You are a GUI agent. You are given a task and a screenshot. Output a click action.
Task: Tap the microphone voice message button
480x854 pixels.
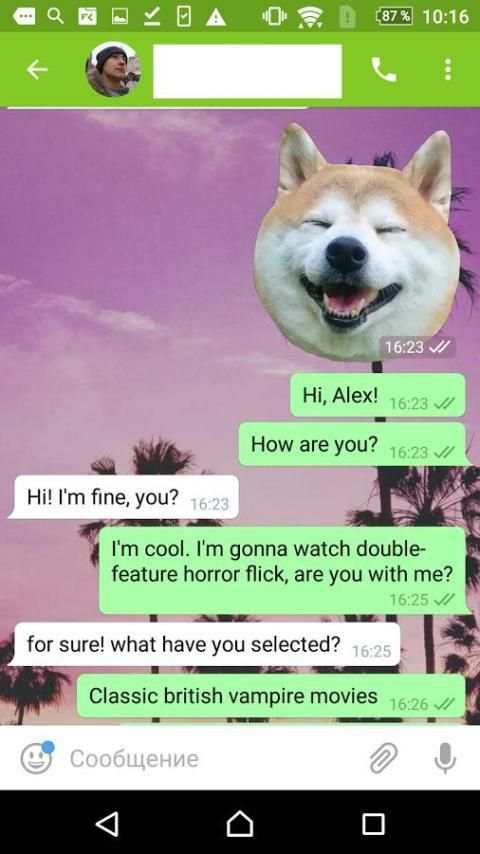click(x=445, y=758)
